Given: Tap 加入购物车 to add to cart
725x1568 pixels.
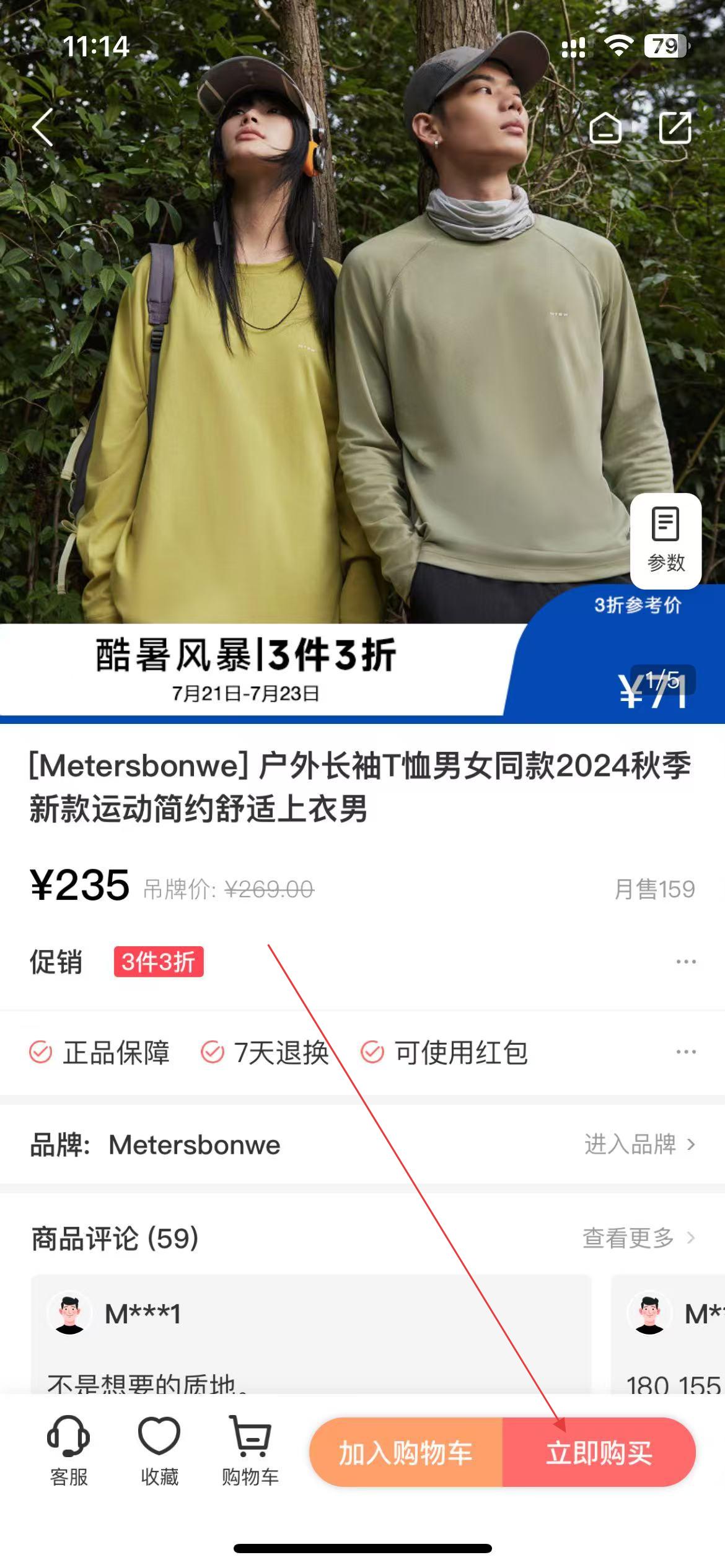Looking at the screenshot, I should (406, 1453).
